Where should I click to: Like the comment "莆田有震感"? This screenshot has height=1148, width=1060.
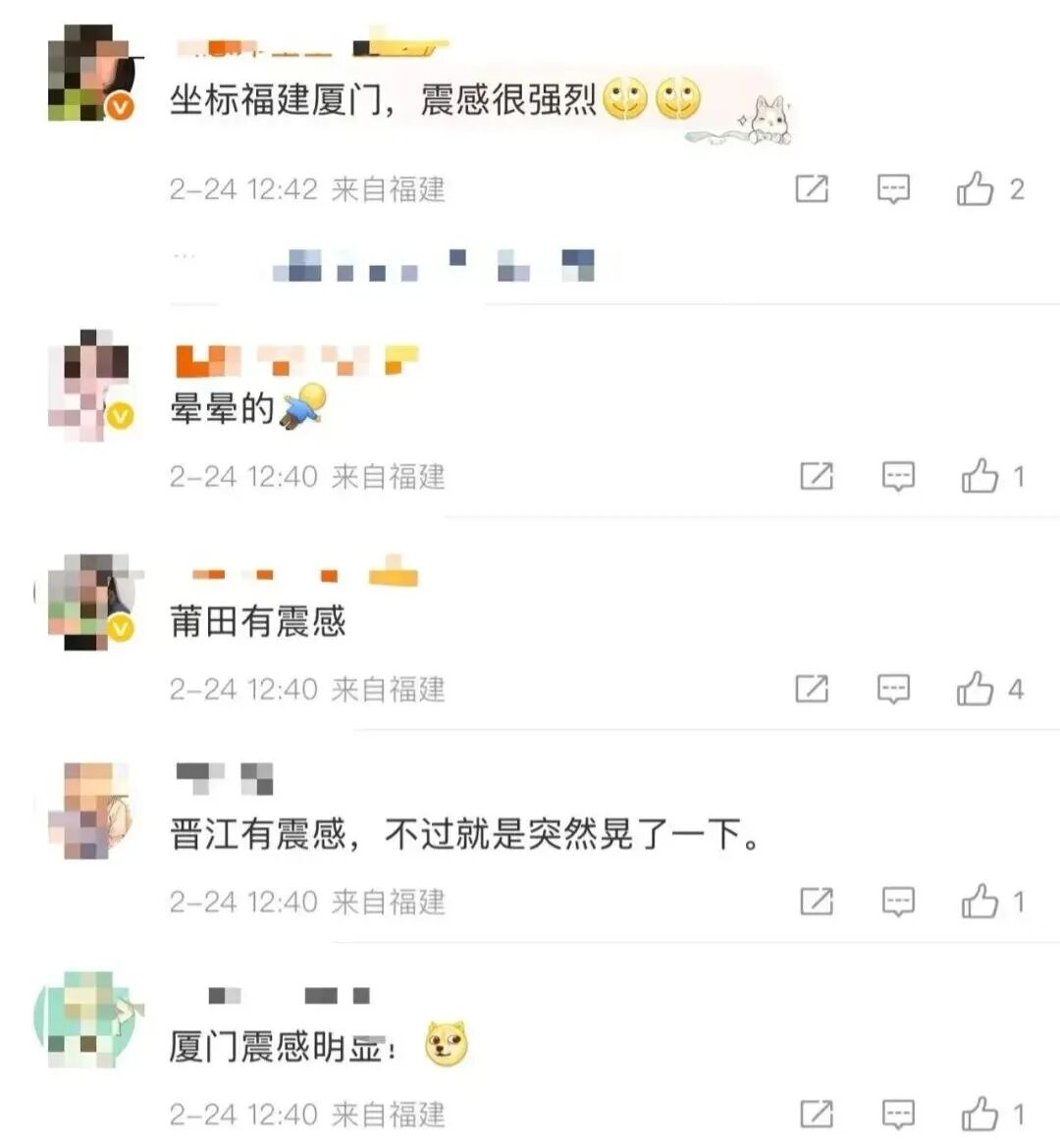tap(976, 690)
